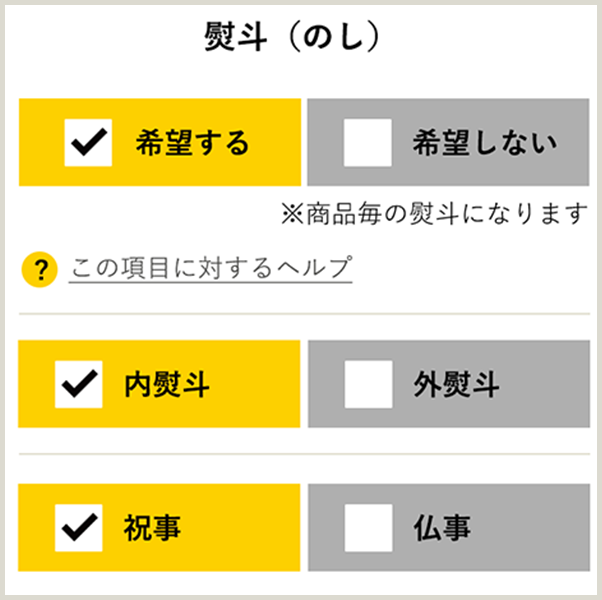This screenshot has height=600, width=602.
Task: Select 祝事 occasion type
Action: [x=159, y=528]
